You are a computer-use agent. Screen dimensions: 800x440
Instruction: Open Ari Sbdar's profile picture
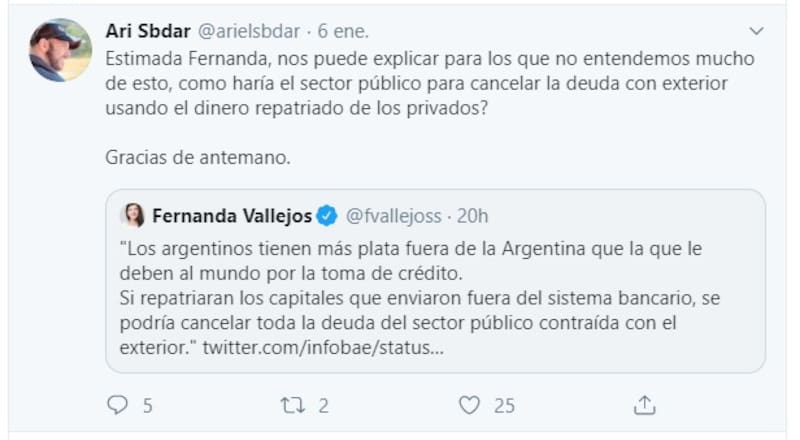[x=61, y=50]
